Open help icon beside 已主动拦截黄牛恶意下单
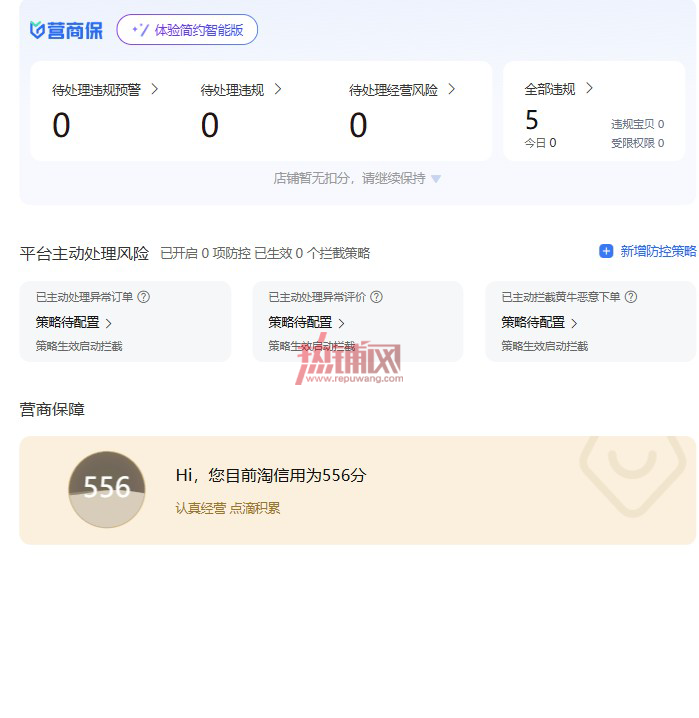This screenshot has height=718, width=699. pos(631,297)
